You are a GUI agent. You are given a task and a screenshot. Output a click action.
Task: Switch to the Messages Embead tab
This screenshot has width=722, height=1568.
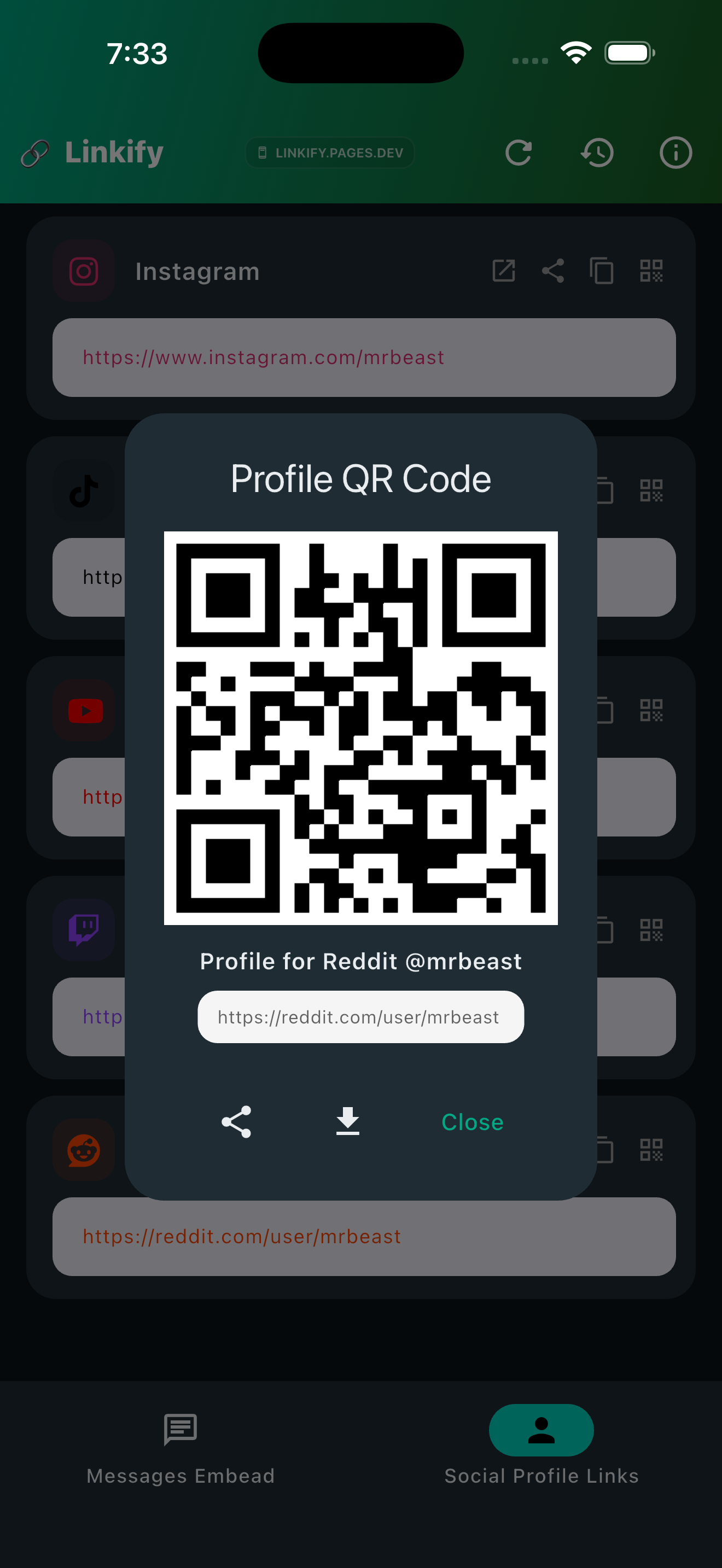tap(180, 1454)
